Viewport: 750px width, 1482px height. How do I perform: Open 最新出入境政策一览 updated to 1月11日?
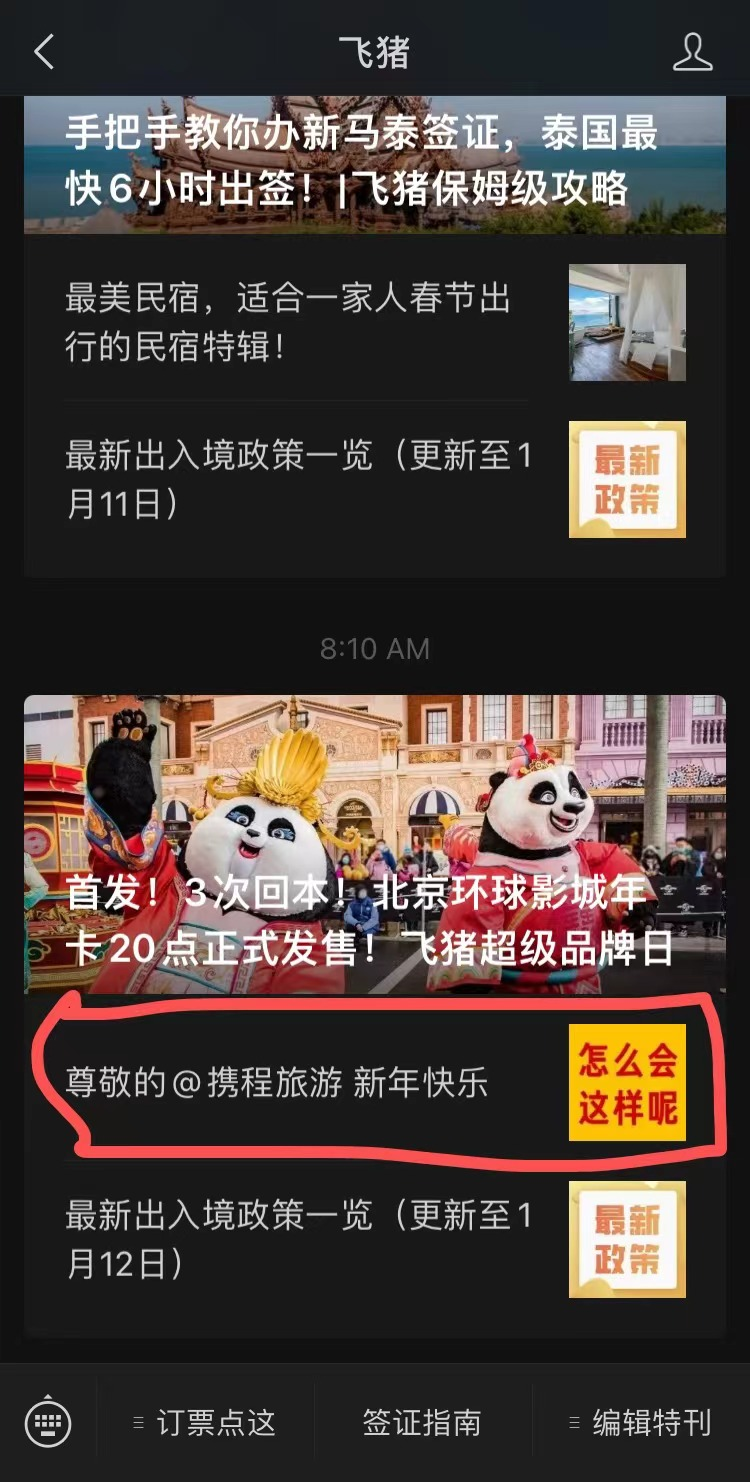[x=374, y=480]
